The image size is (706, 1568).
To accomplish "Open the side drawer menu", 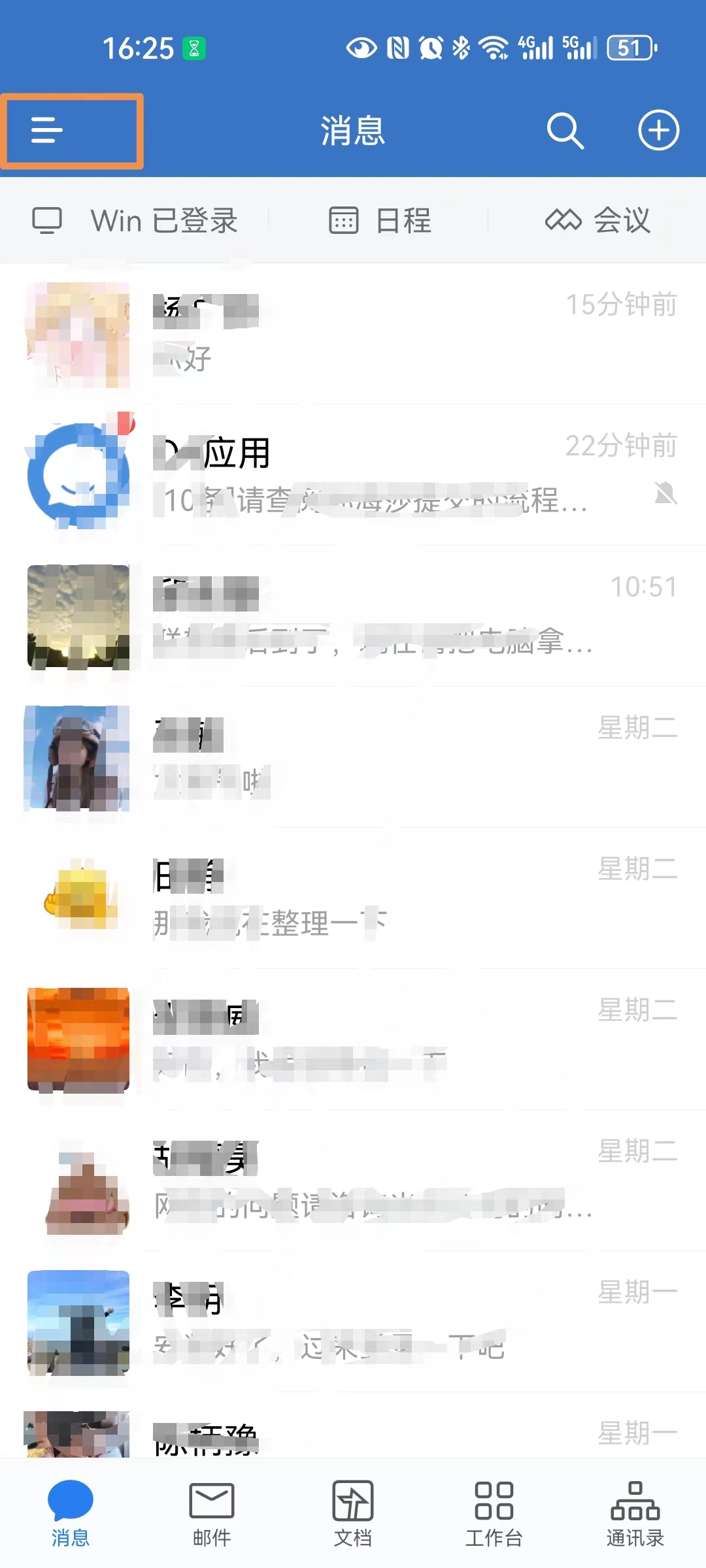I will tap(47, 131).
